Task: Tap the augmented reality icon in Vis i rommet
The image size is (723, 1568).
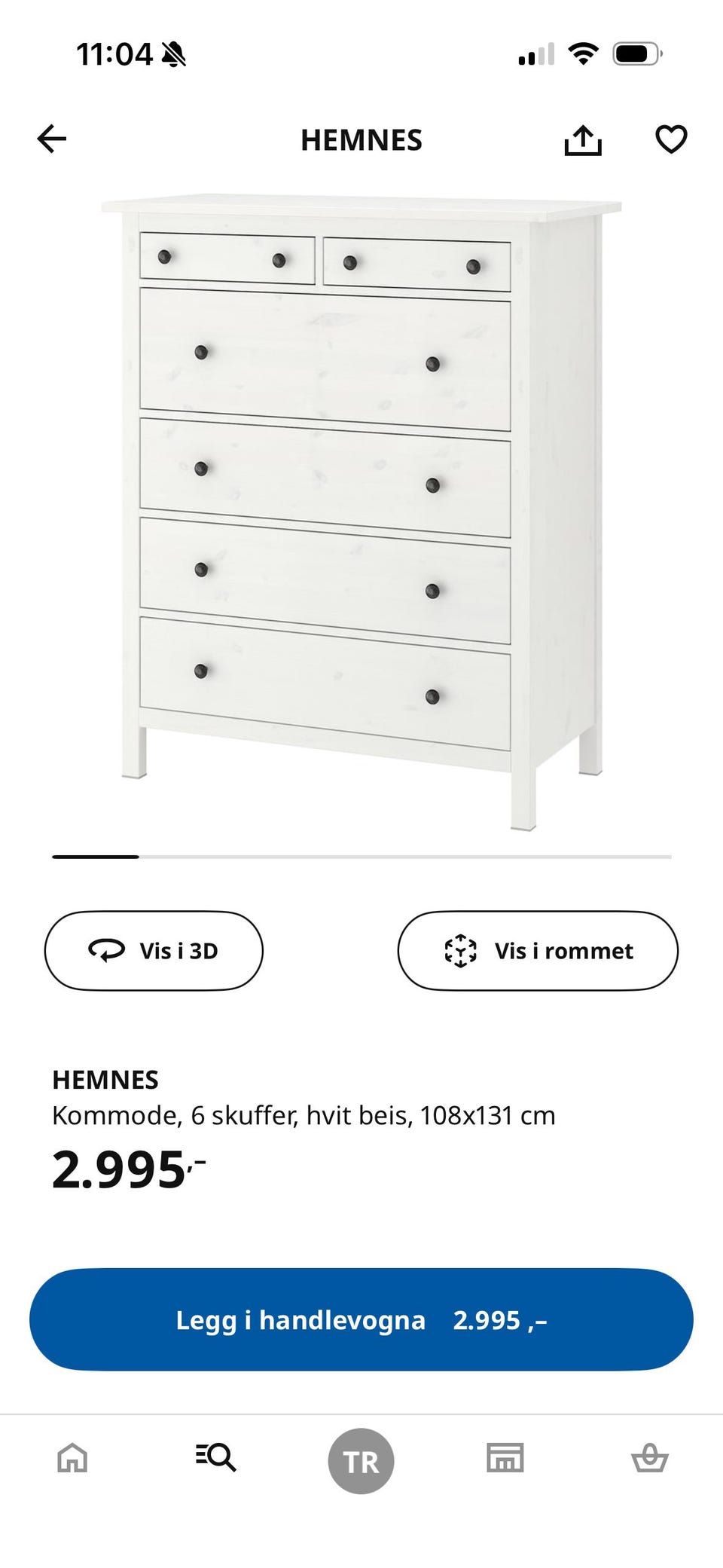Action: (461, 951)
